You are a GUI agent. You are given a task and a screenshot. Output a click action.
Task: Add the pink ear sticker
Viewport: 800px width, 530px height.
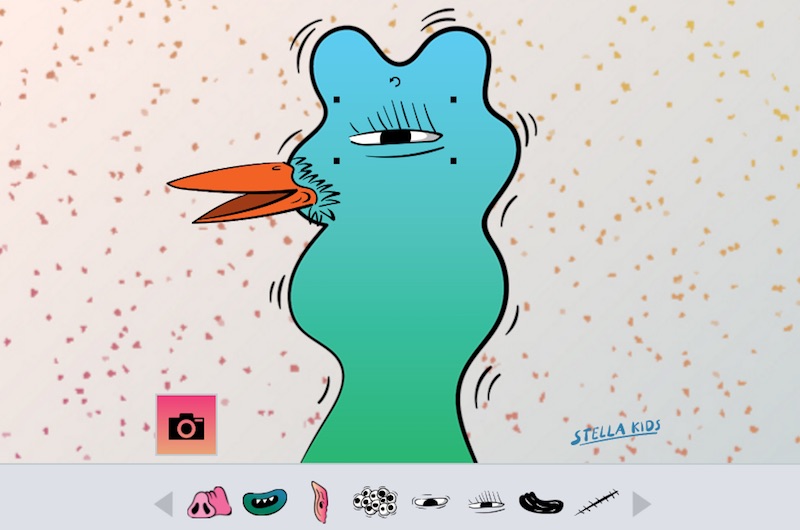coord(319,499)
